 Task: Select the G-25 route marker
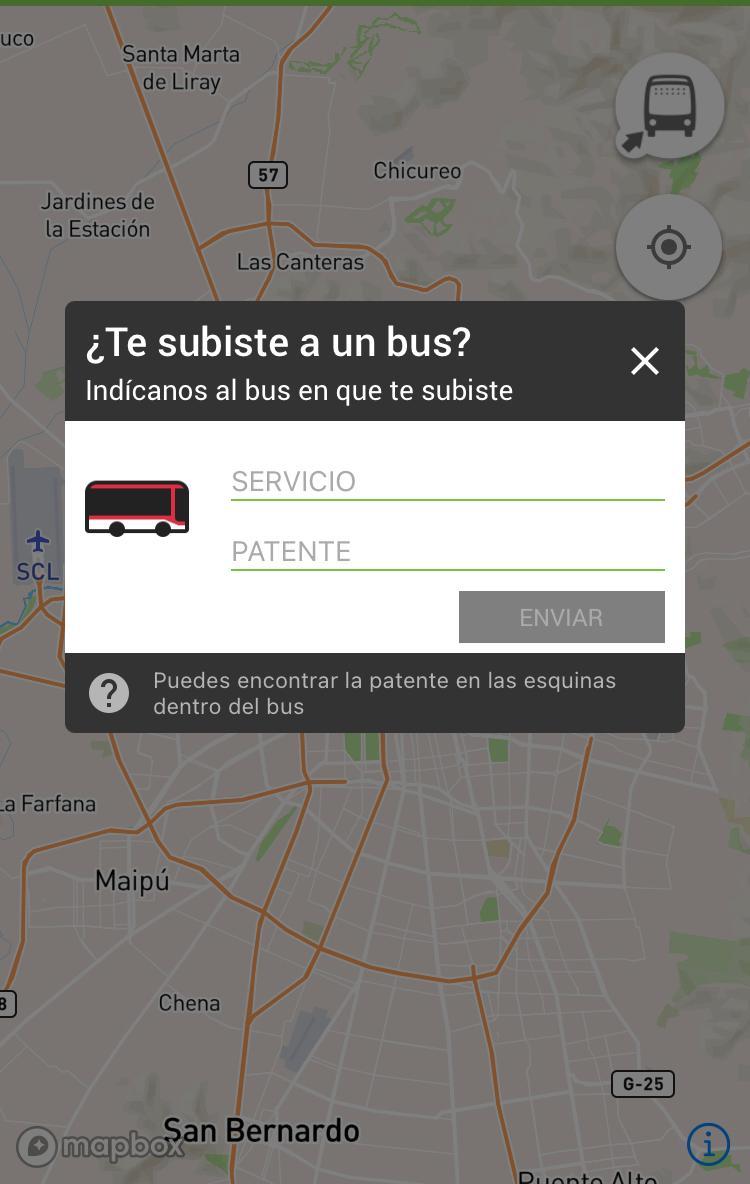pyautogui.click(x=643, y=1083)
